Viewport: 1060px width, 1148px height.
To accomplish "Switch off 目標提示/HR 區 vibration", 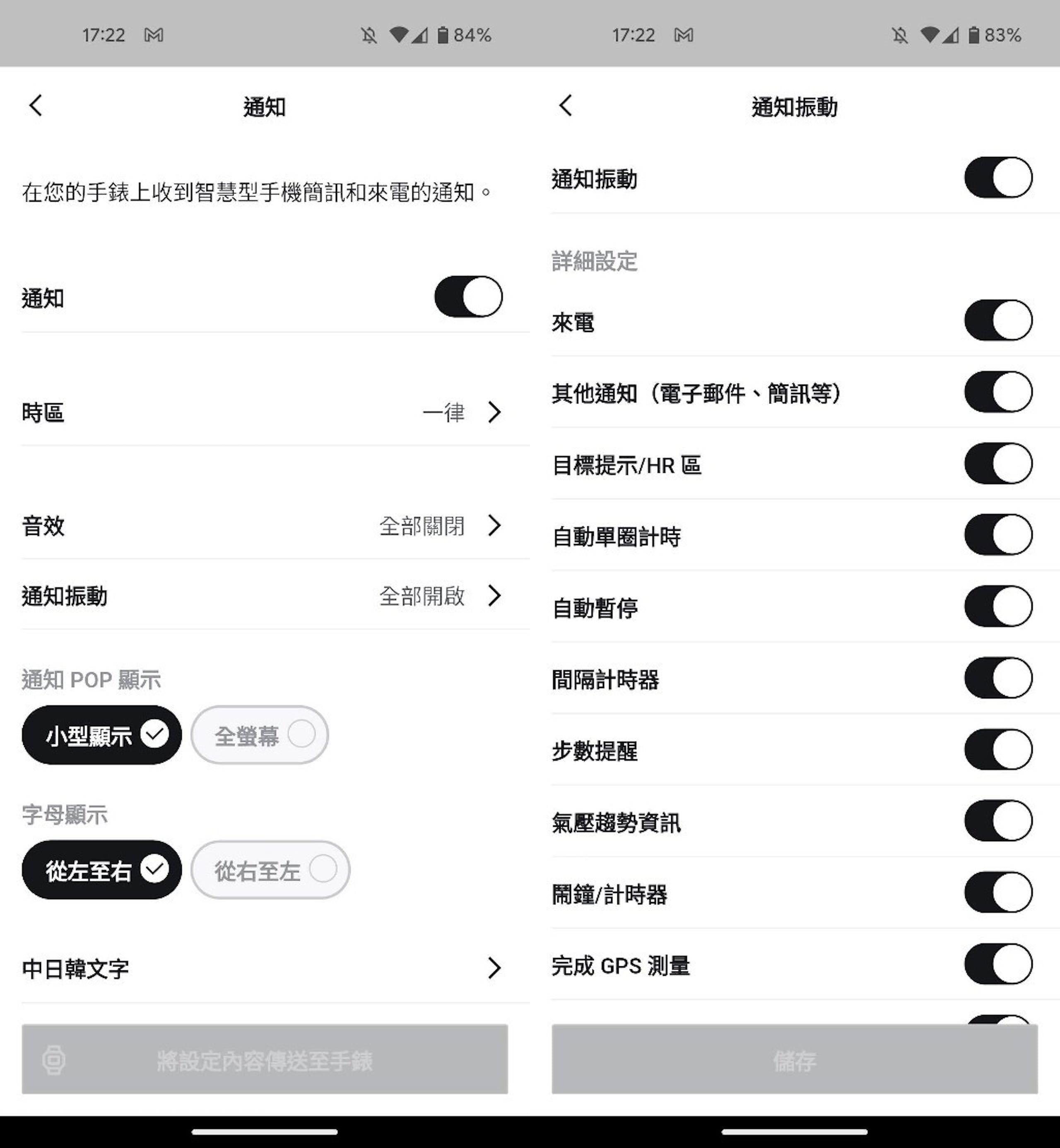I will [x=998, y=463].
